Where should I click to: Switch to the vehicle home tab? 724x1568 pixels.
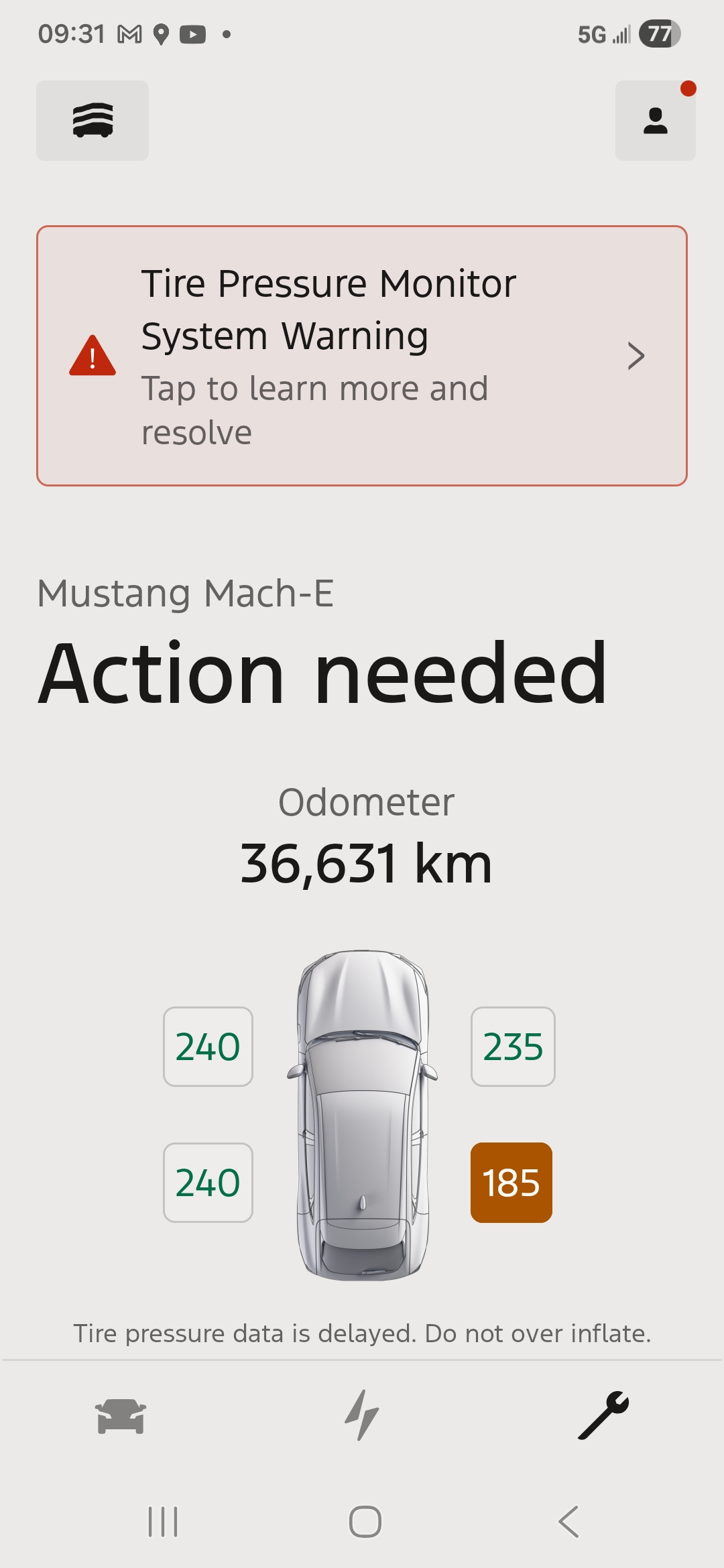pos(121,1416)
